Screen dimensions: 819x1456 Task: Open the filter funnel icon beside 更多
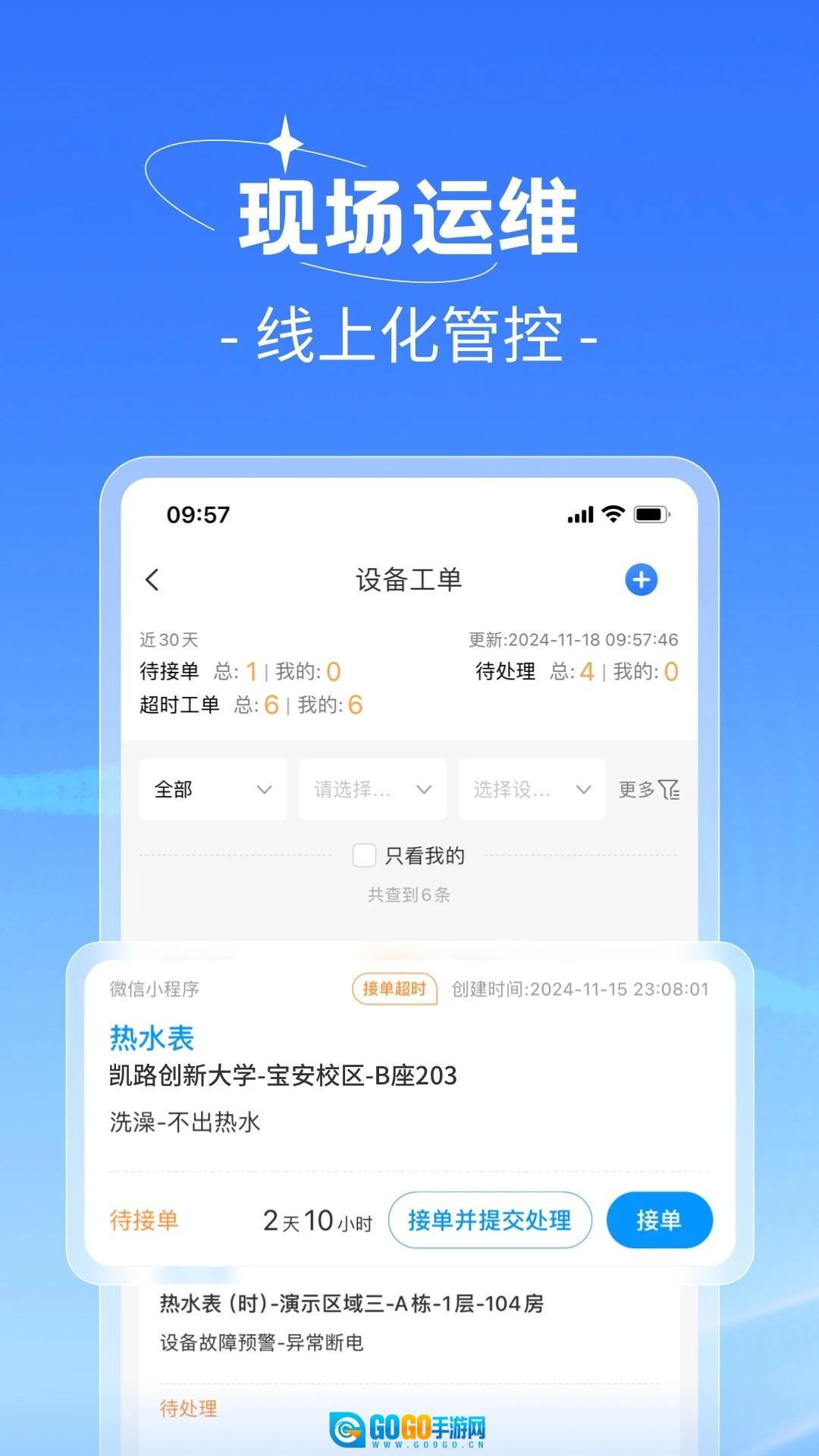pos(667,790)
